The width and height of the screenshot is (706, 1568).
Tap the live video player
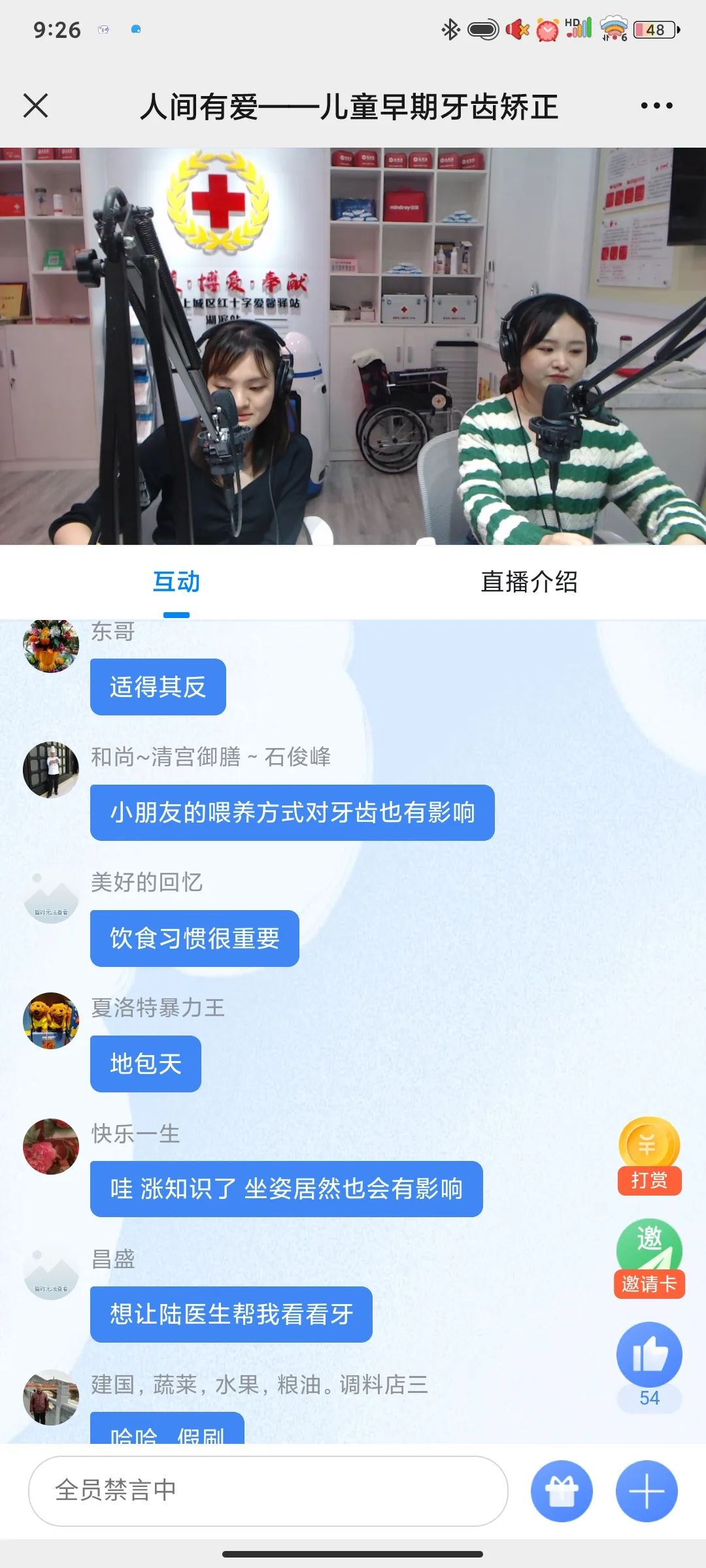click(x=353, y=346)
